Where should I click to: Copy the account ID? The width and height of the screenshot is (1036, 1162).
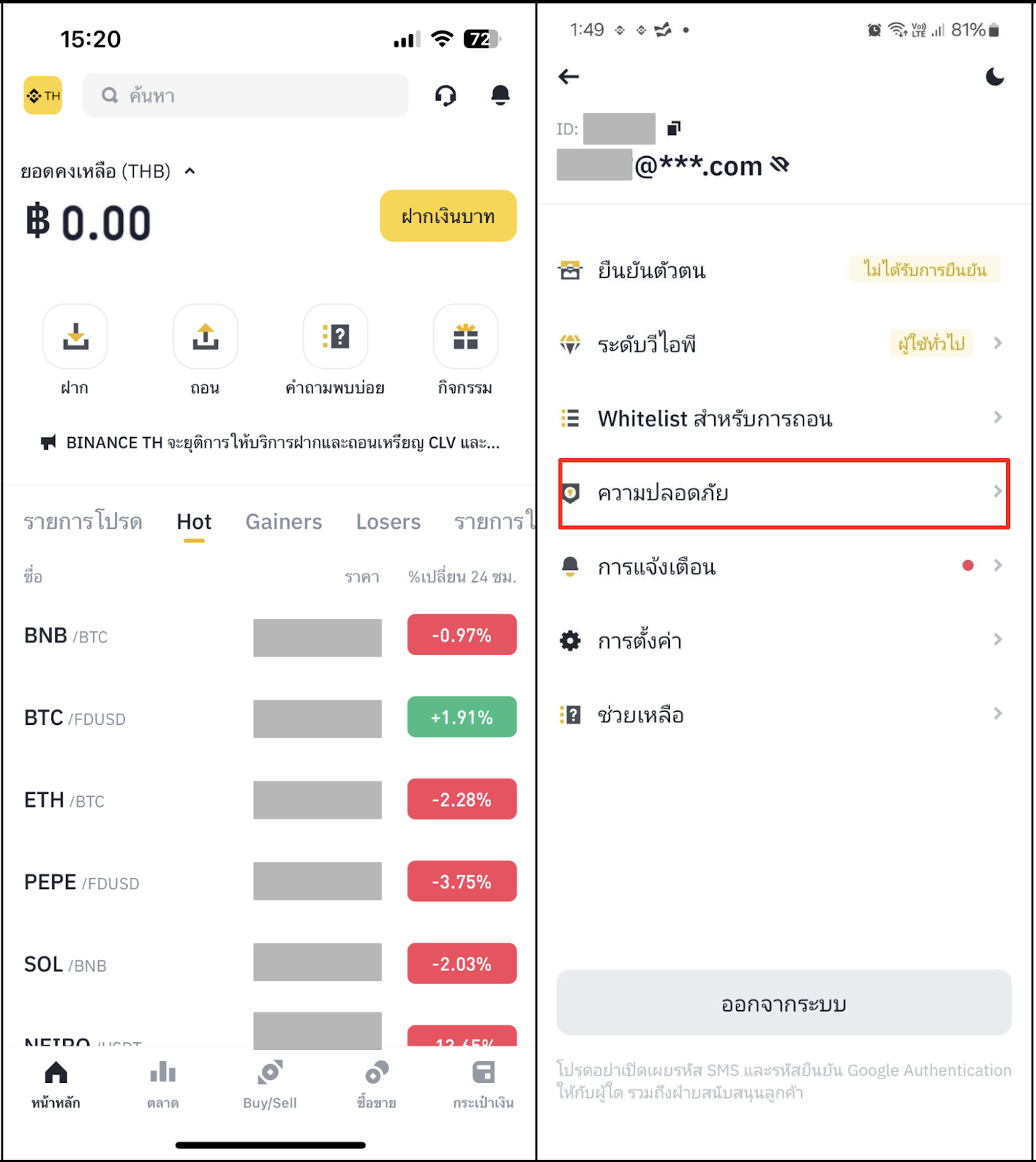673,129
